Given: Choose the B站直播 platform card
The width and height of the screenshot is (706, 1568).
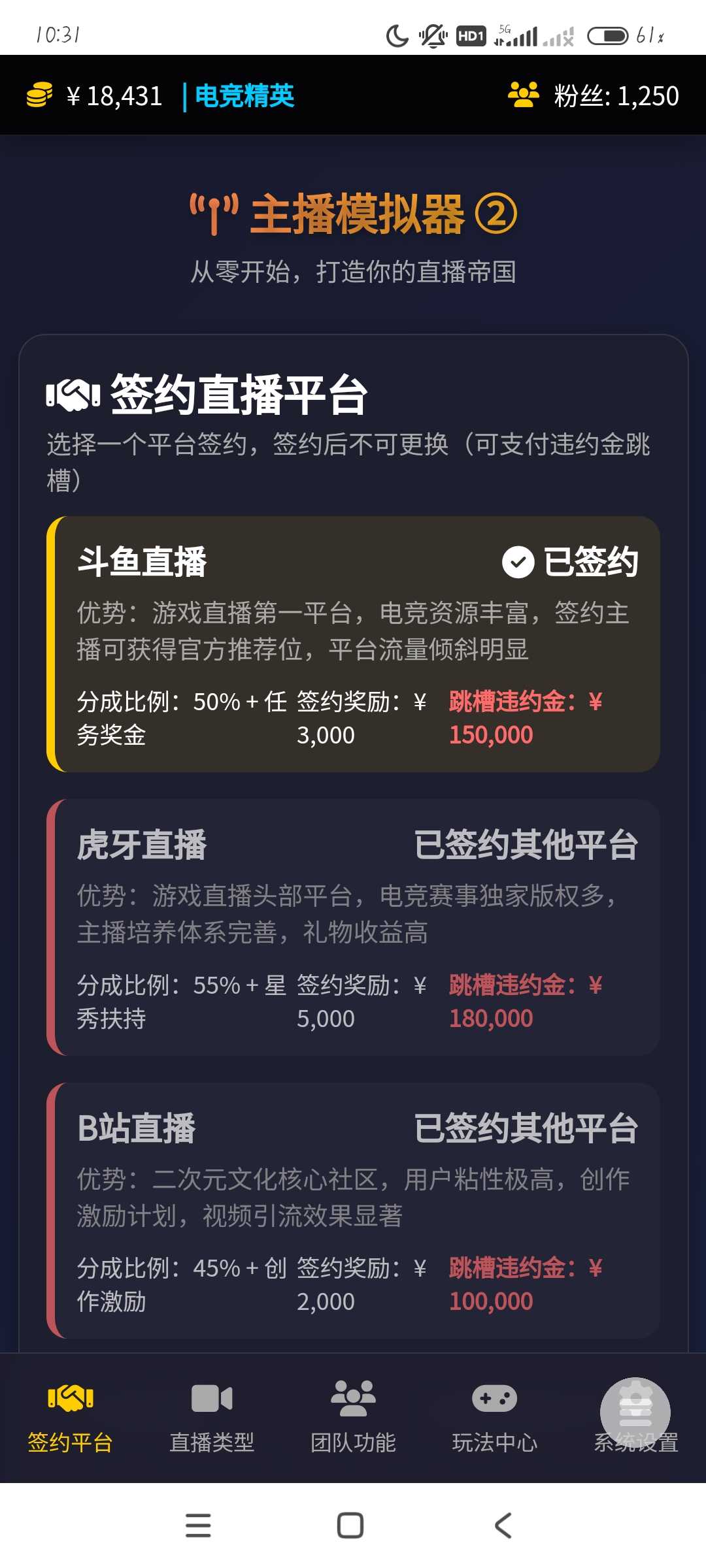Looking at the screenshot, I should [x=353, y=1210].
